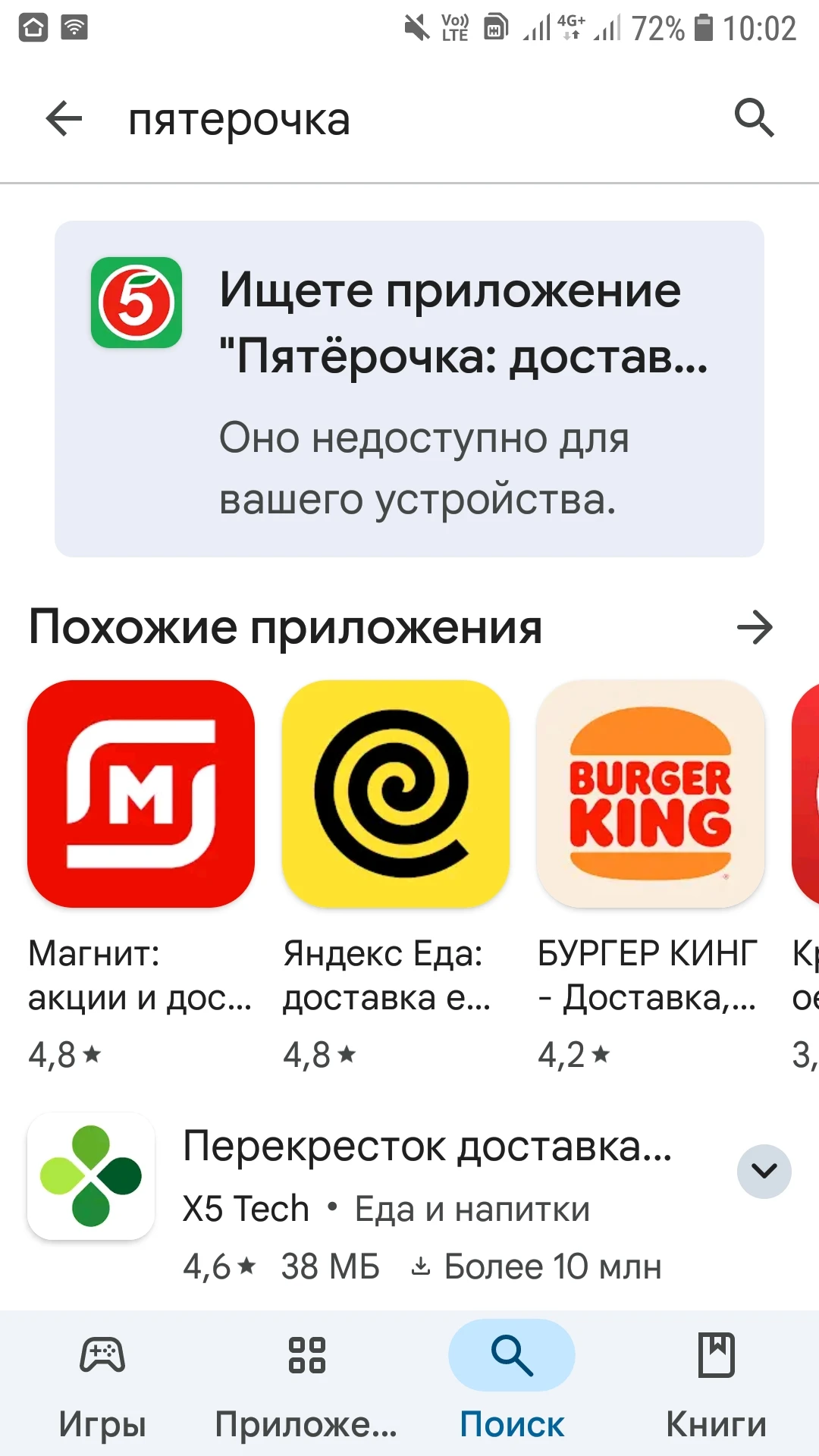Expand the Перекресток details chevron

point(764,1172)
